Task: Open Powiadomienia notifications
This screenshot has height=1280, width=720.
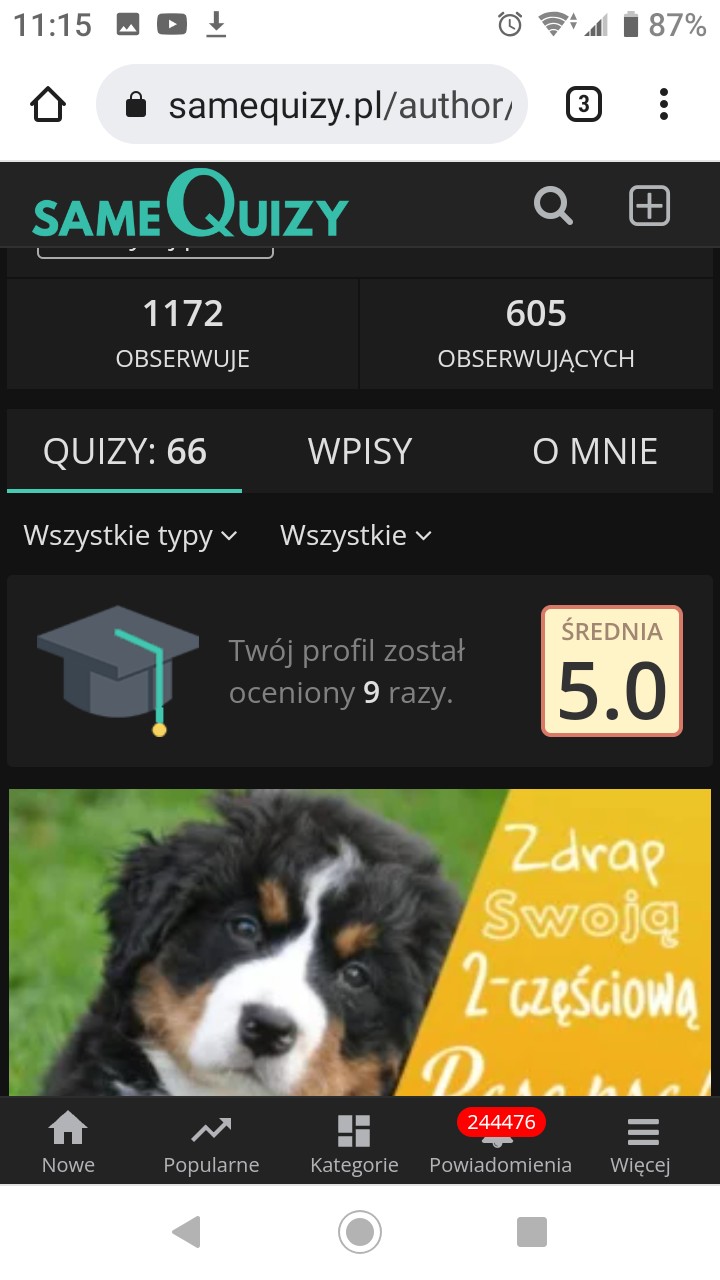Action: point(500,1143)
